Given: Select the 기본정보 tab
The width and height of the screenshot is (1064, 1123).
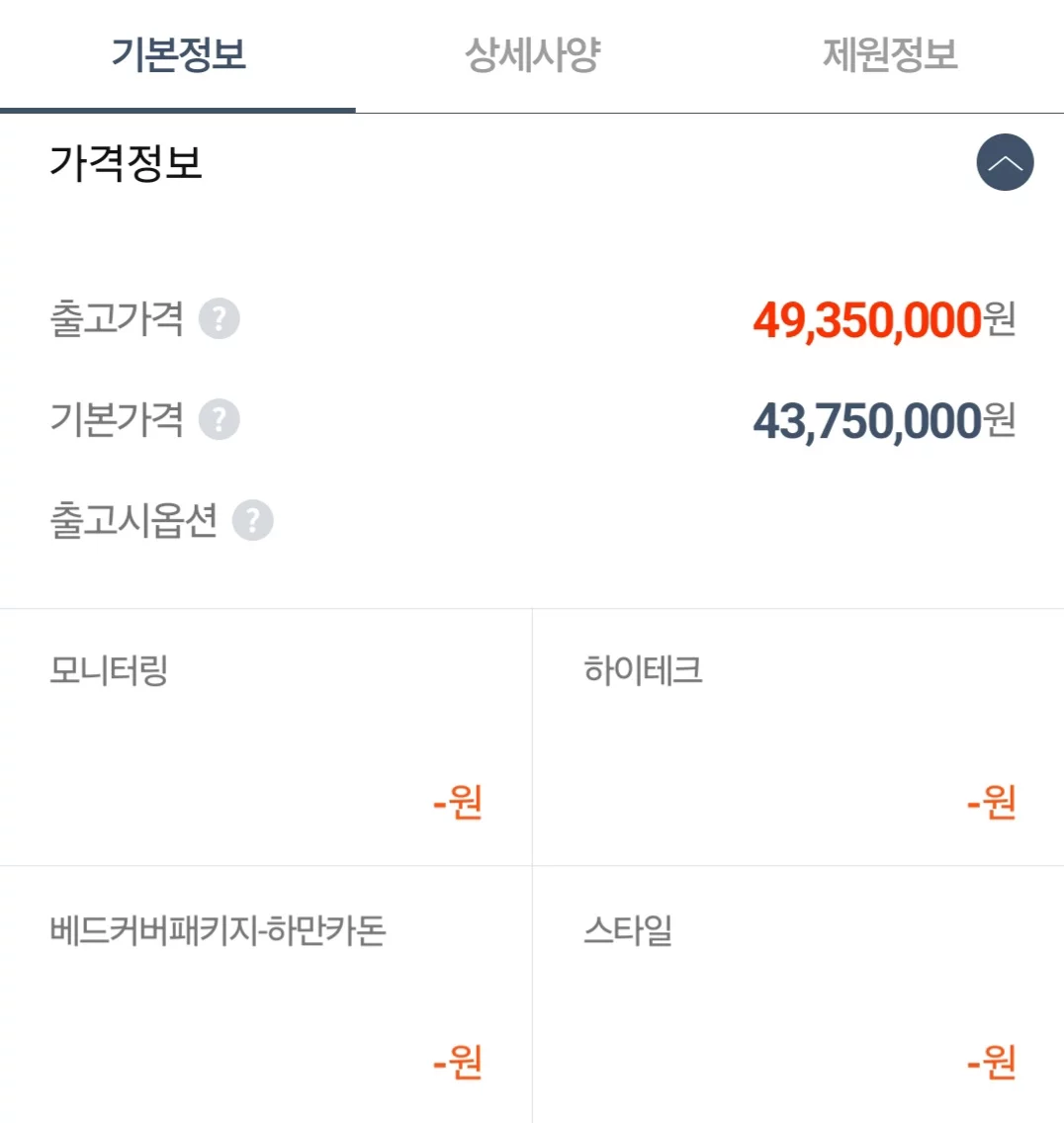Looking at the screenshot, I should click(x=178, y=55).
